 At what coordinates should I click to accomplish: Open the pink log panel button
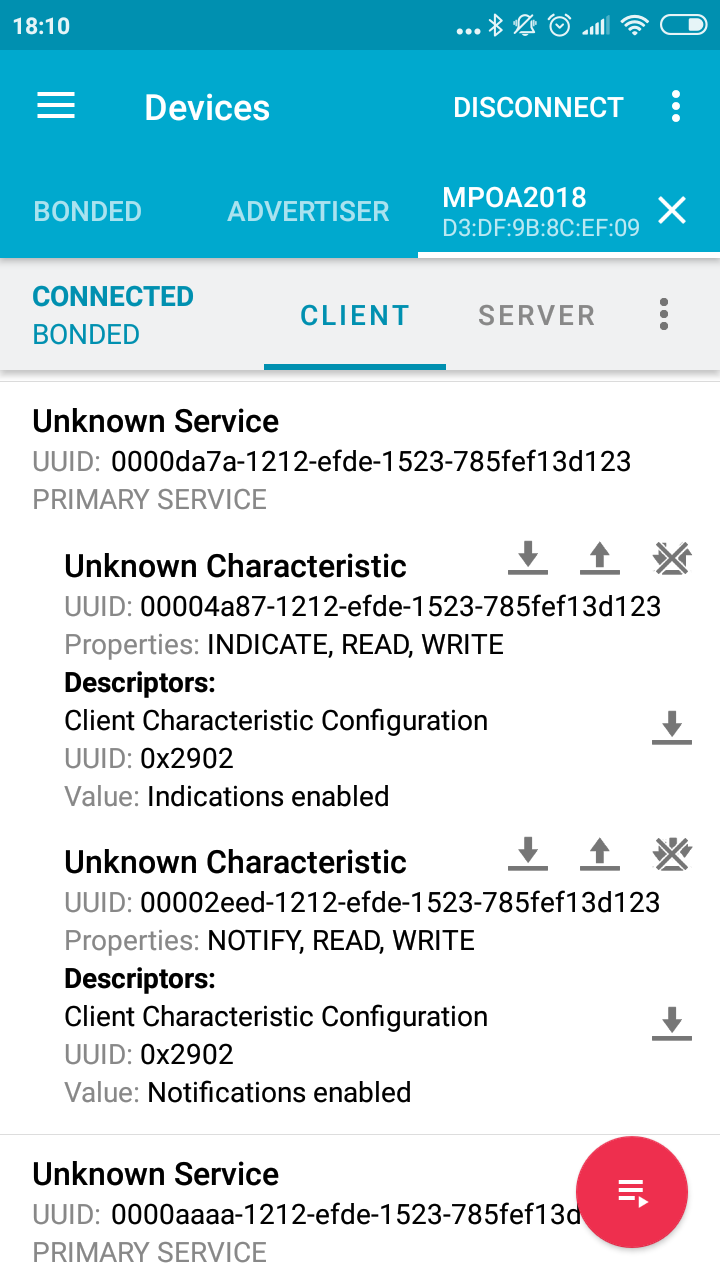pyautogui.click(x=632, y=1192)
